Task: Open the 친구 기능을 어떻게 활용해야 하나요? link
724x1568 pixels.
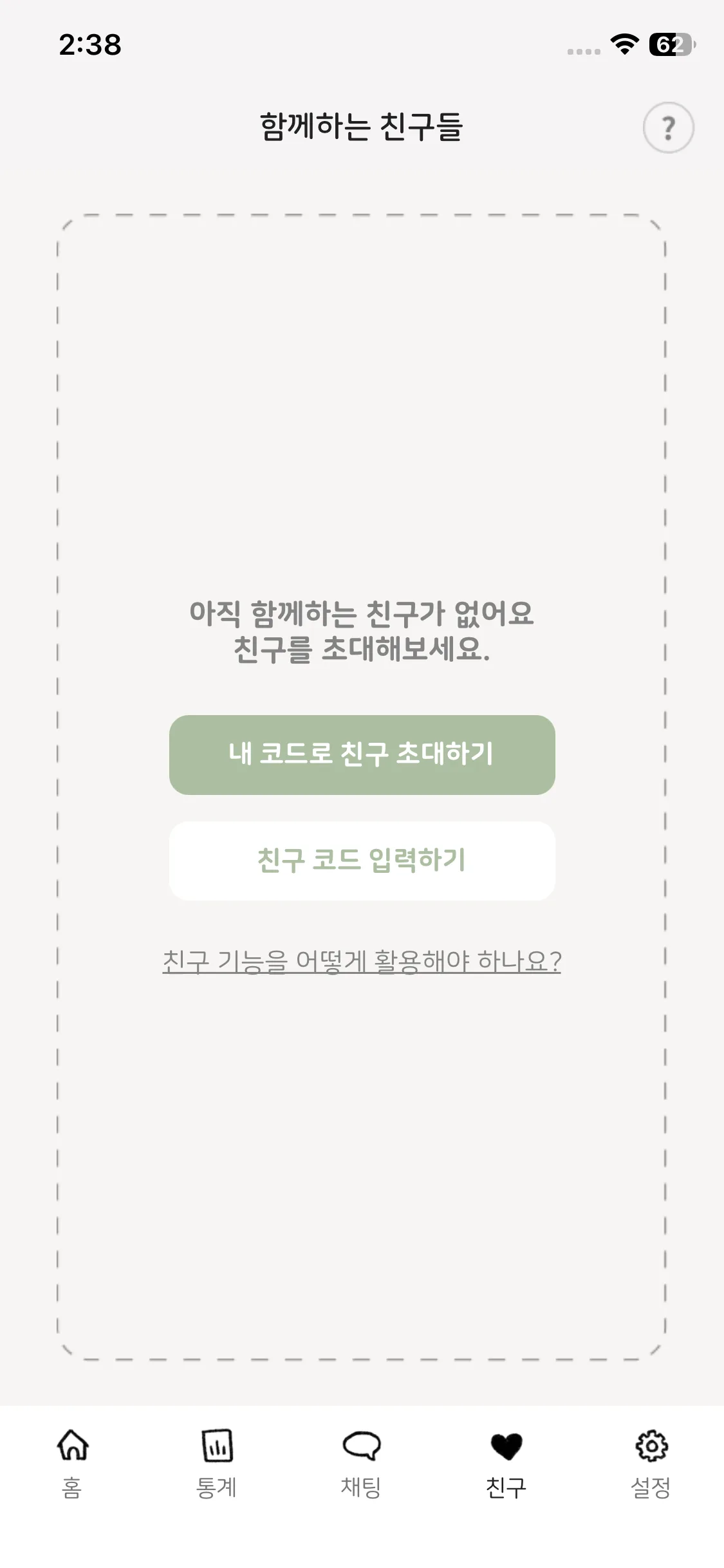Action: pos(362,961)
